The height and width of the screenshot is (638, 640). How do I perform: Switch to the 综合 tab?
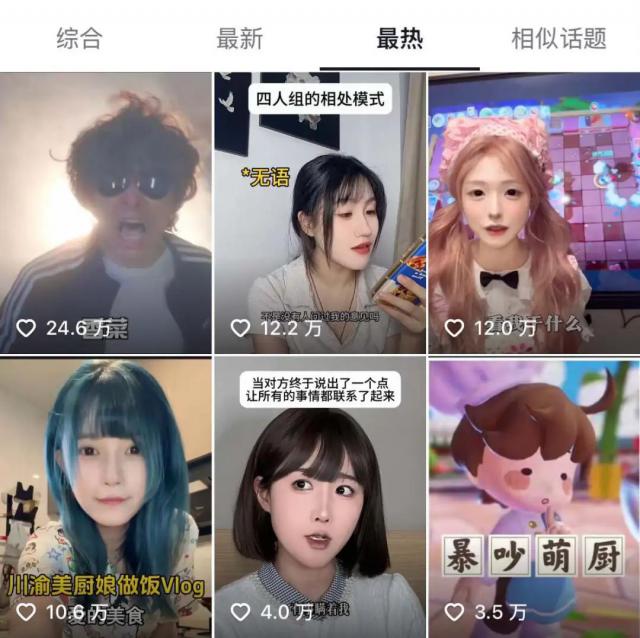click(x=79, y=38)
